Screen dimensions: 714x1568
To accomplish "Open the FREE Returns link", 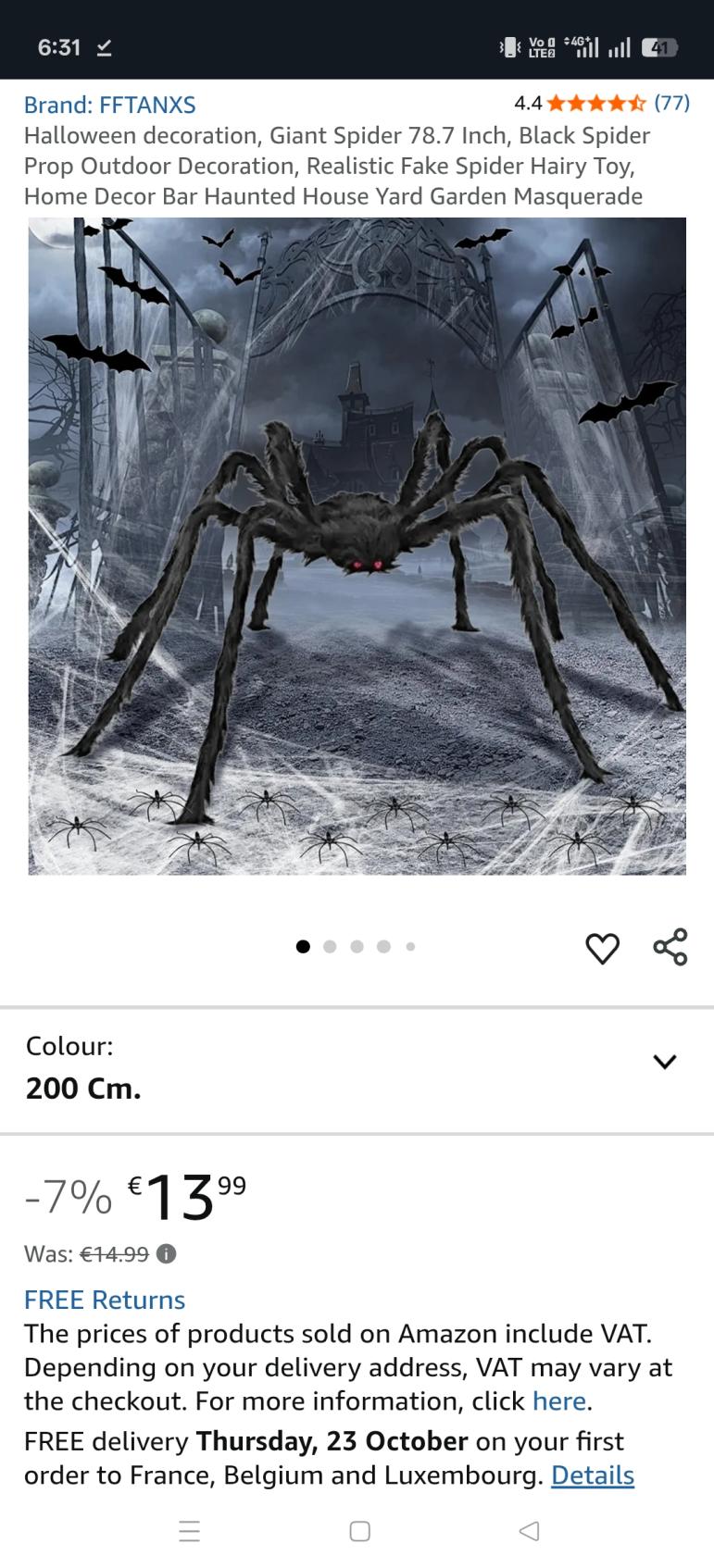I will (105, 1300).
